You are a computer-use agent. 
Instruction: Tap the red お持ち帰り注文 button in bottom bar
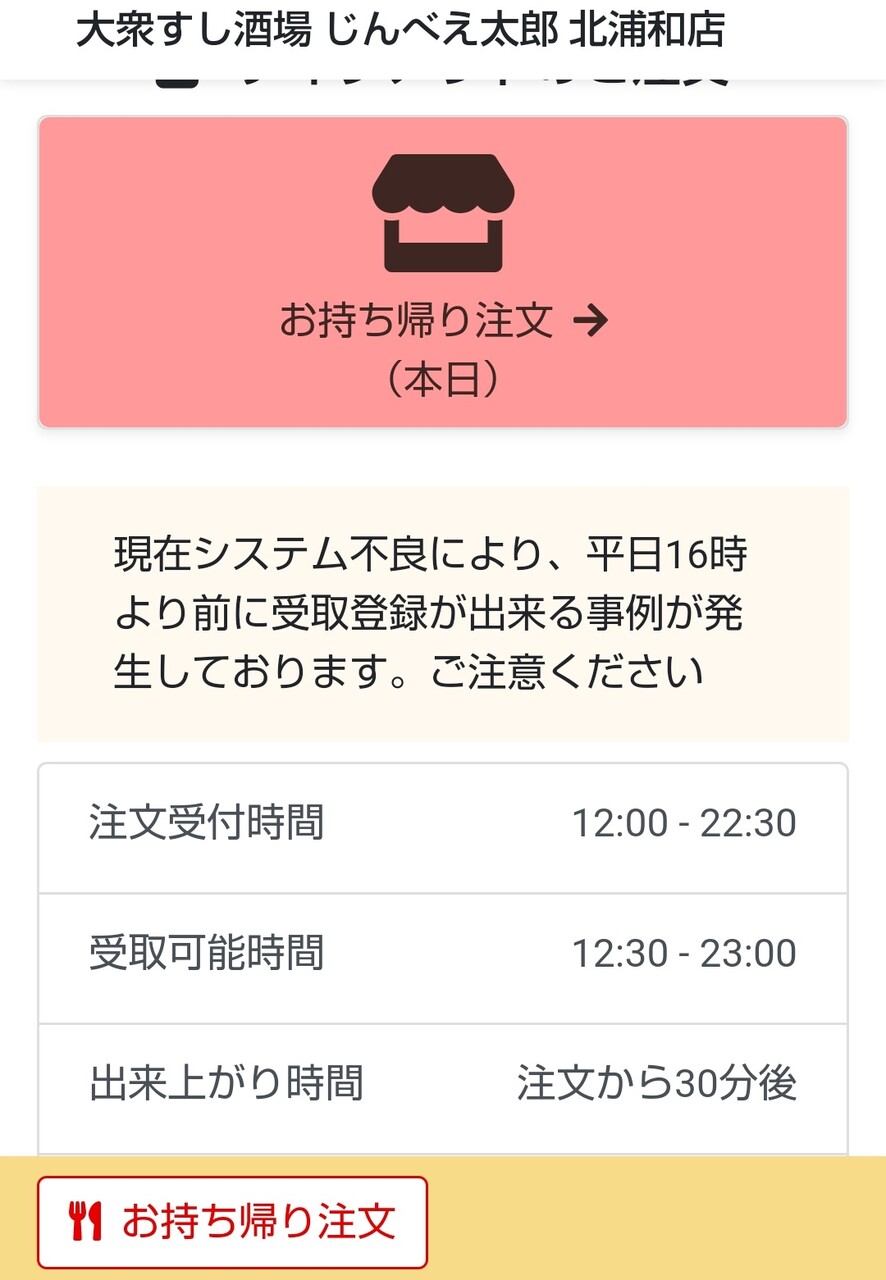click(232, 1222)
